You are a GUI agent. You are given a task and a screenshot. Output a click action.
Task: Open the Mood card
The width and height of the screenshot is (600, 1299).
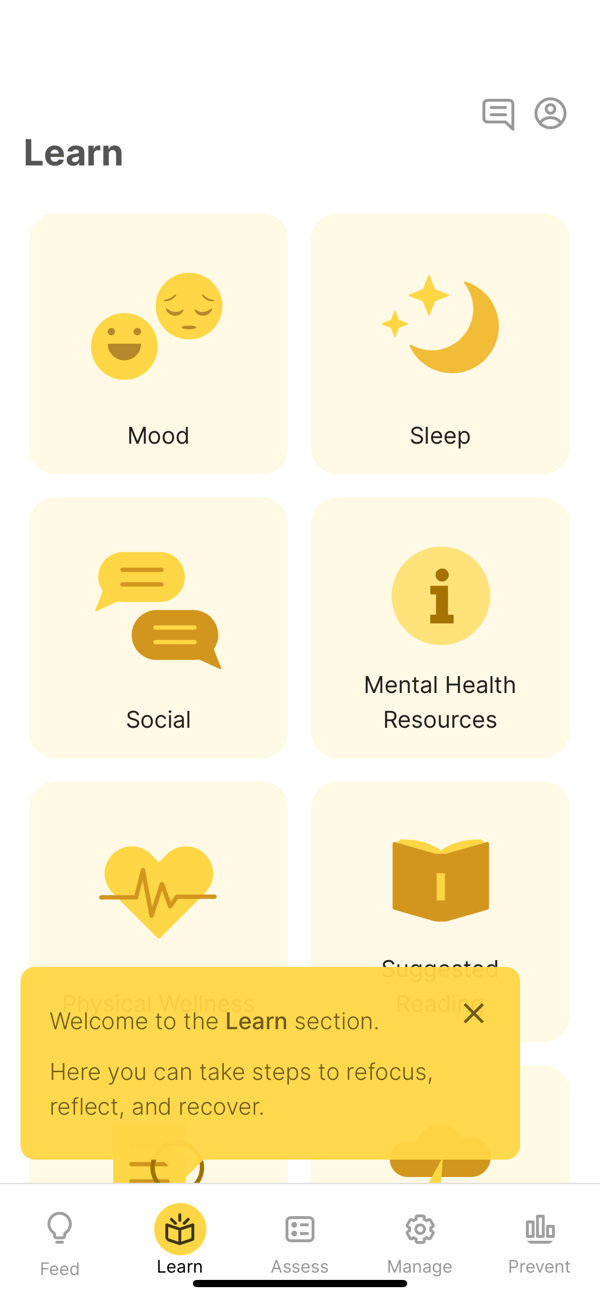pyautogui.click(x=158, y=343)
